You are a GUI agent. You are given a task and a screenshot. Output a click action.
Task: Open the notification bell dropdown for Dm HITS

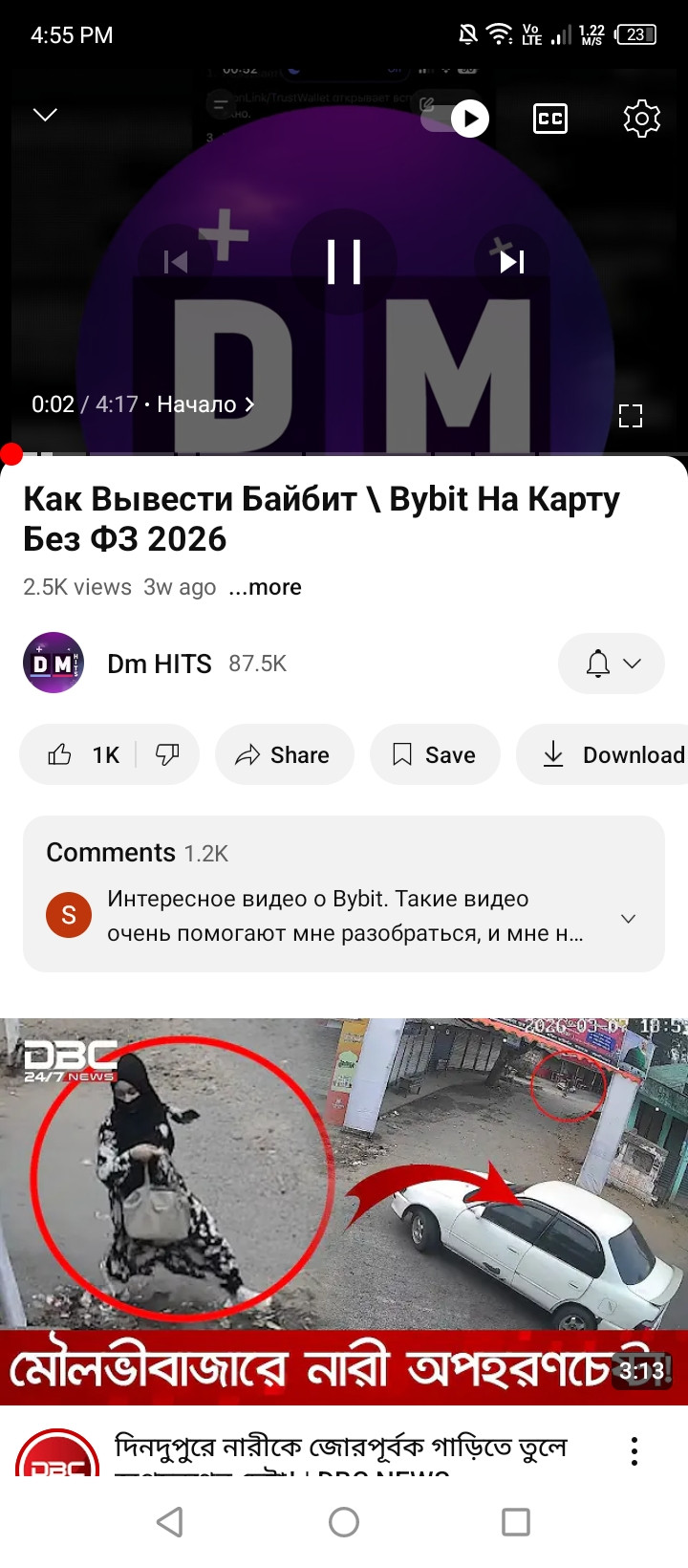coord(612,664)
